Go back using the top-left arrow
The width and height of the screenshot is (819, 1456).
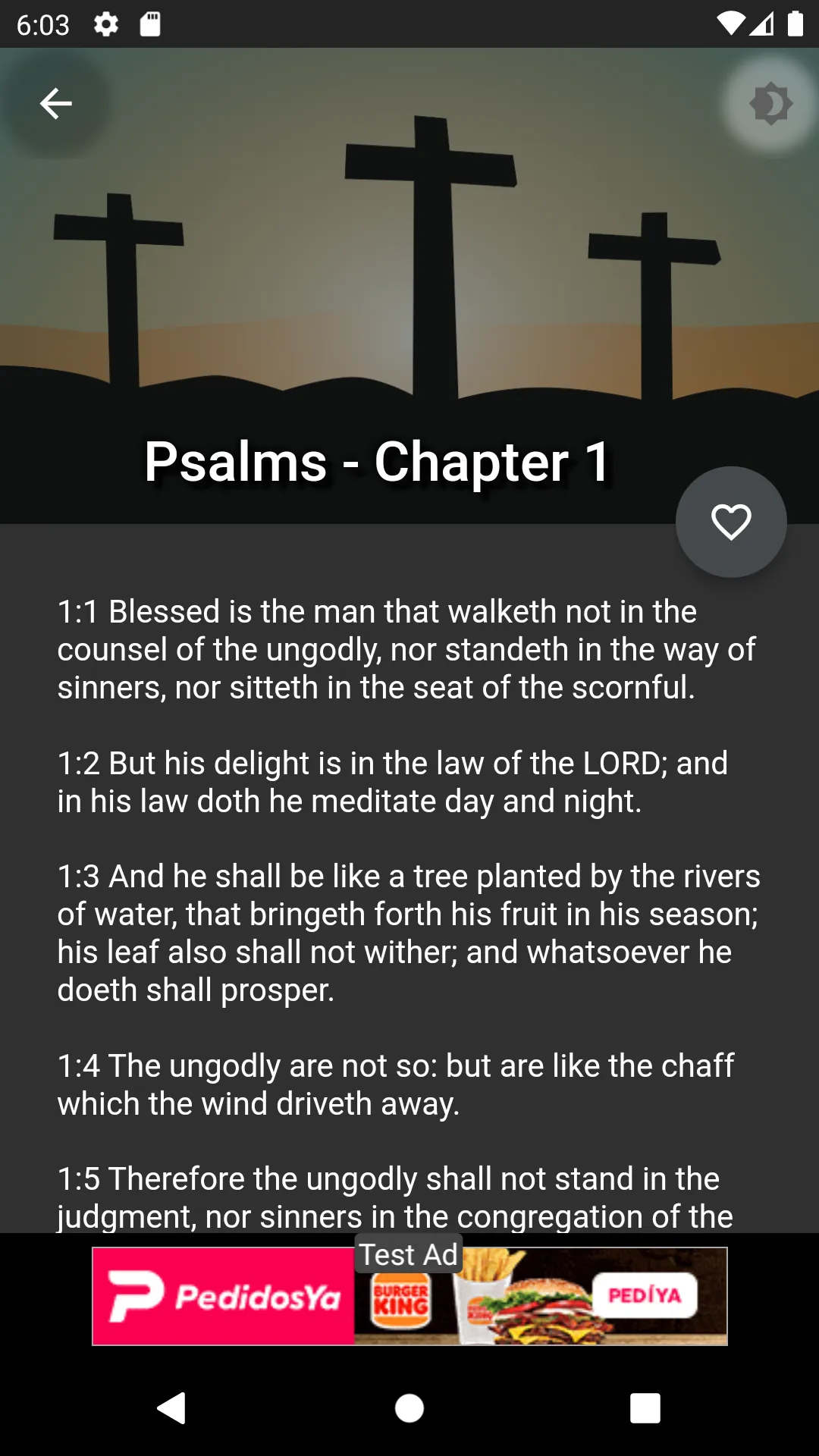(55, 104)
